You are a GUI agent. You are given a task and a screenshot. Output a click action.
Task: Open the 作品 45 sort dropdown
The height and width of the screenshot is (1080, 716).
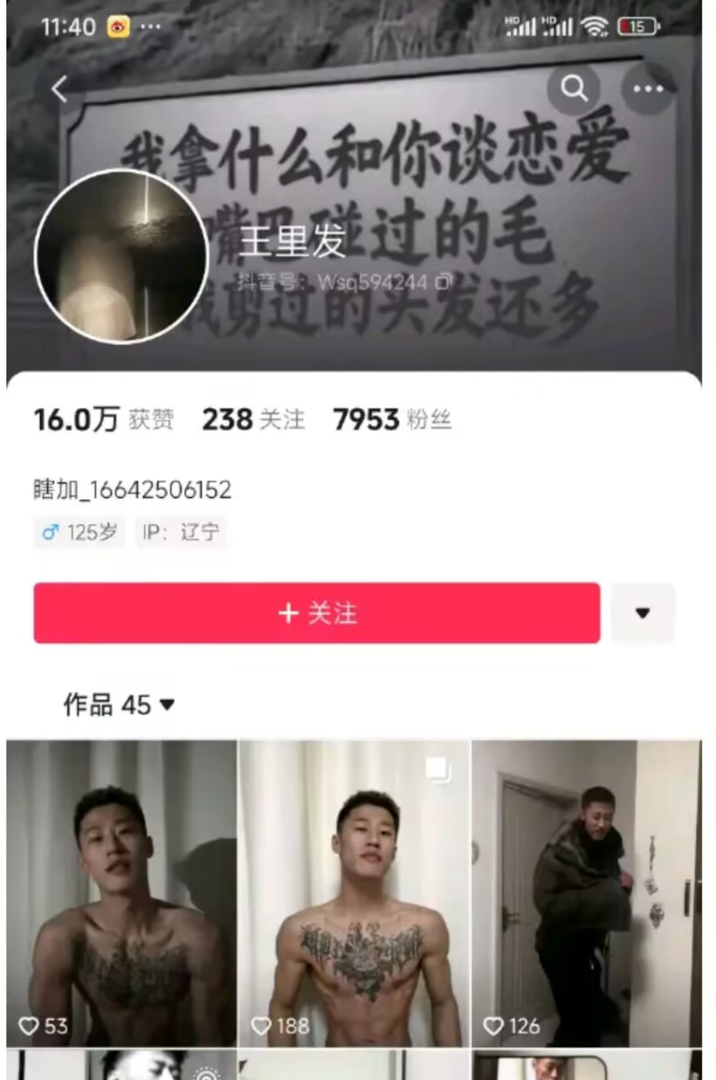point(119,705)
